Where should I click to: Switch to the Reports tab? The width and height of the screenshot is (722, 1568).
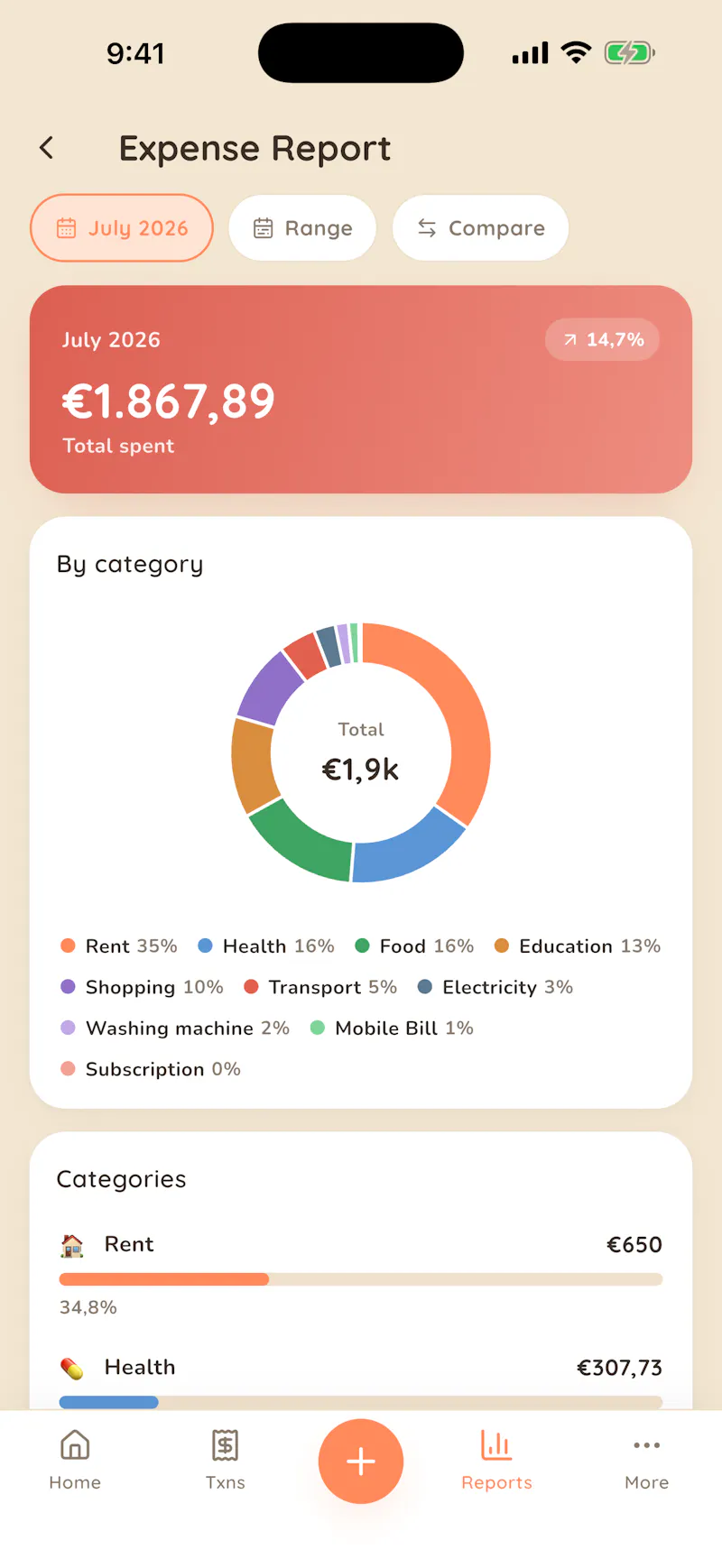pos(496,1460)
